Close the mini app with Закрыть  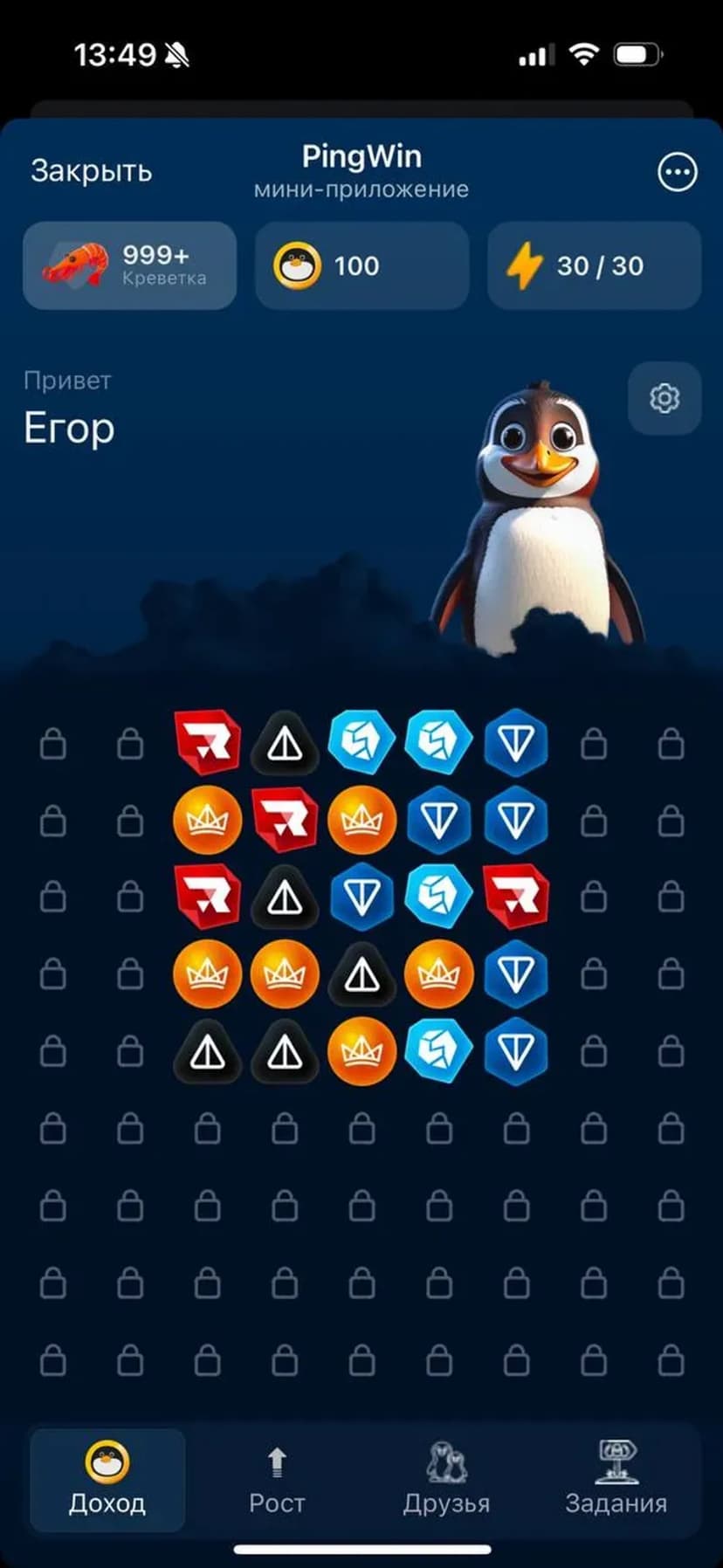point(91,171)
